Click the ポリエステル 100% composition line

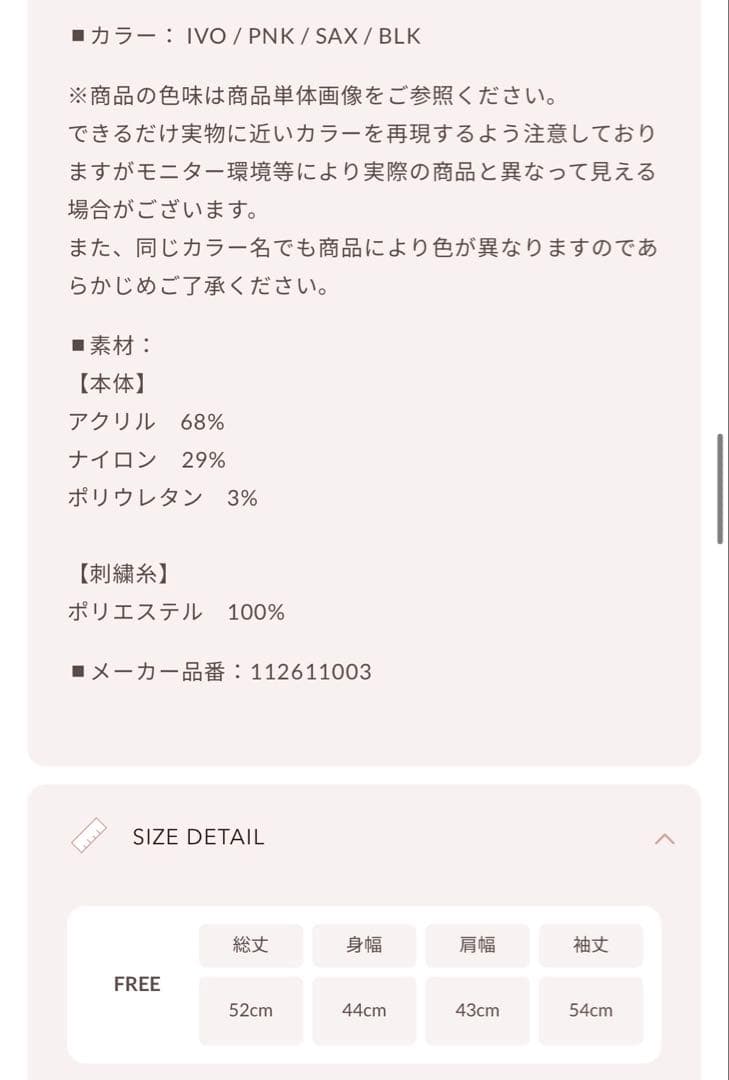pos(175,611)
